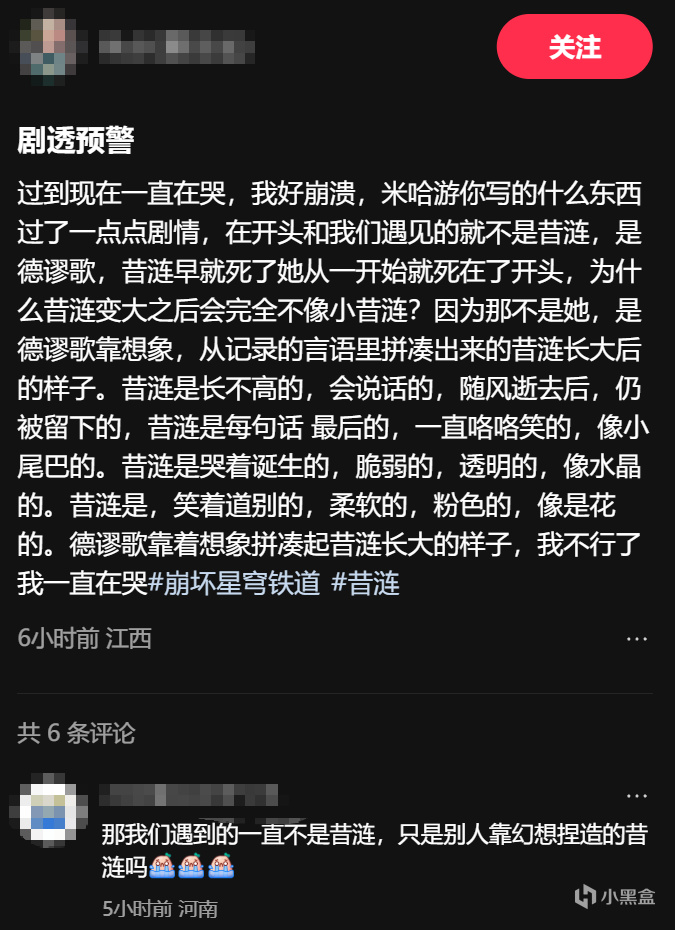Open the post author's avatar

point(47,46)
